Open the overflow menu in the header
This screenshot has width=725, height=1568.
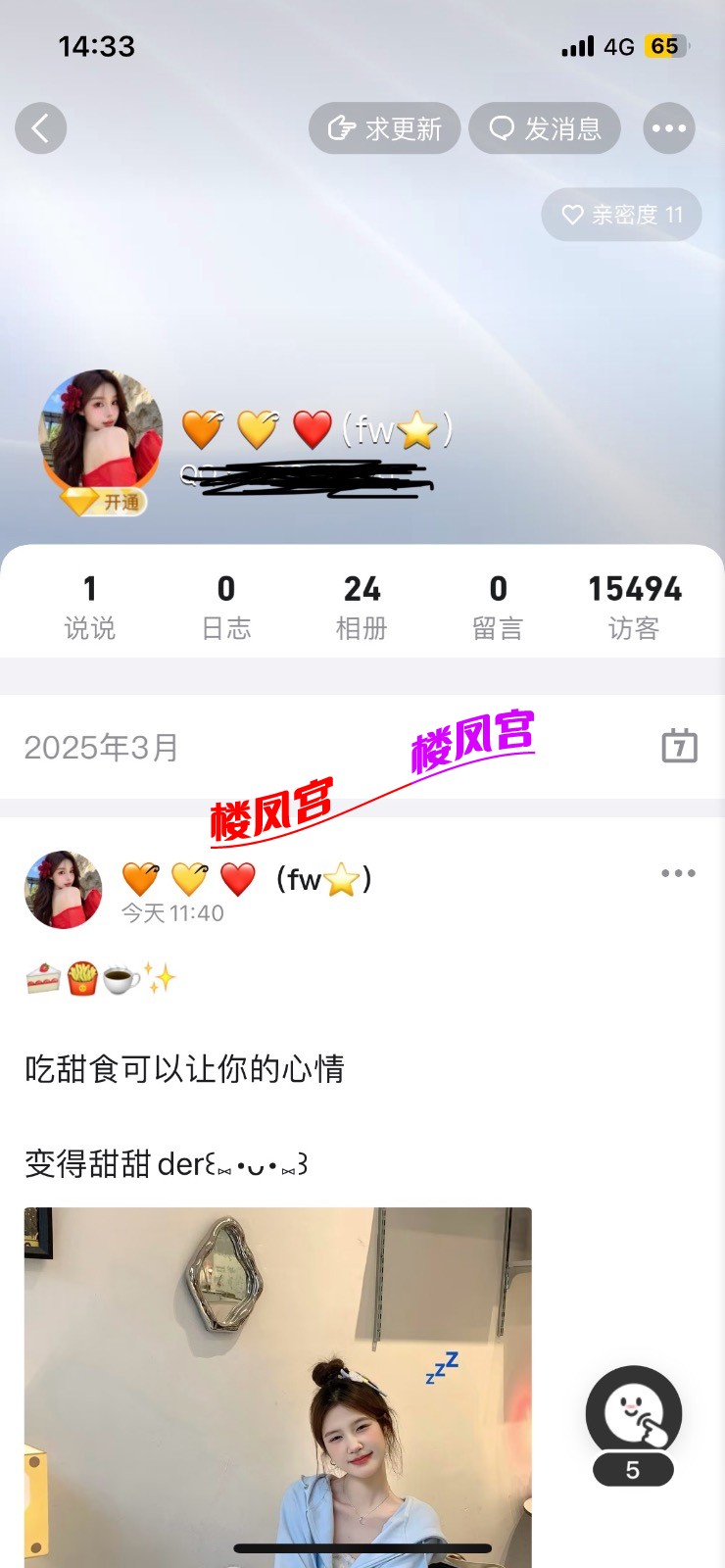(669, 128)
